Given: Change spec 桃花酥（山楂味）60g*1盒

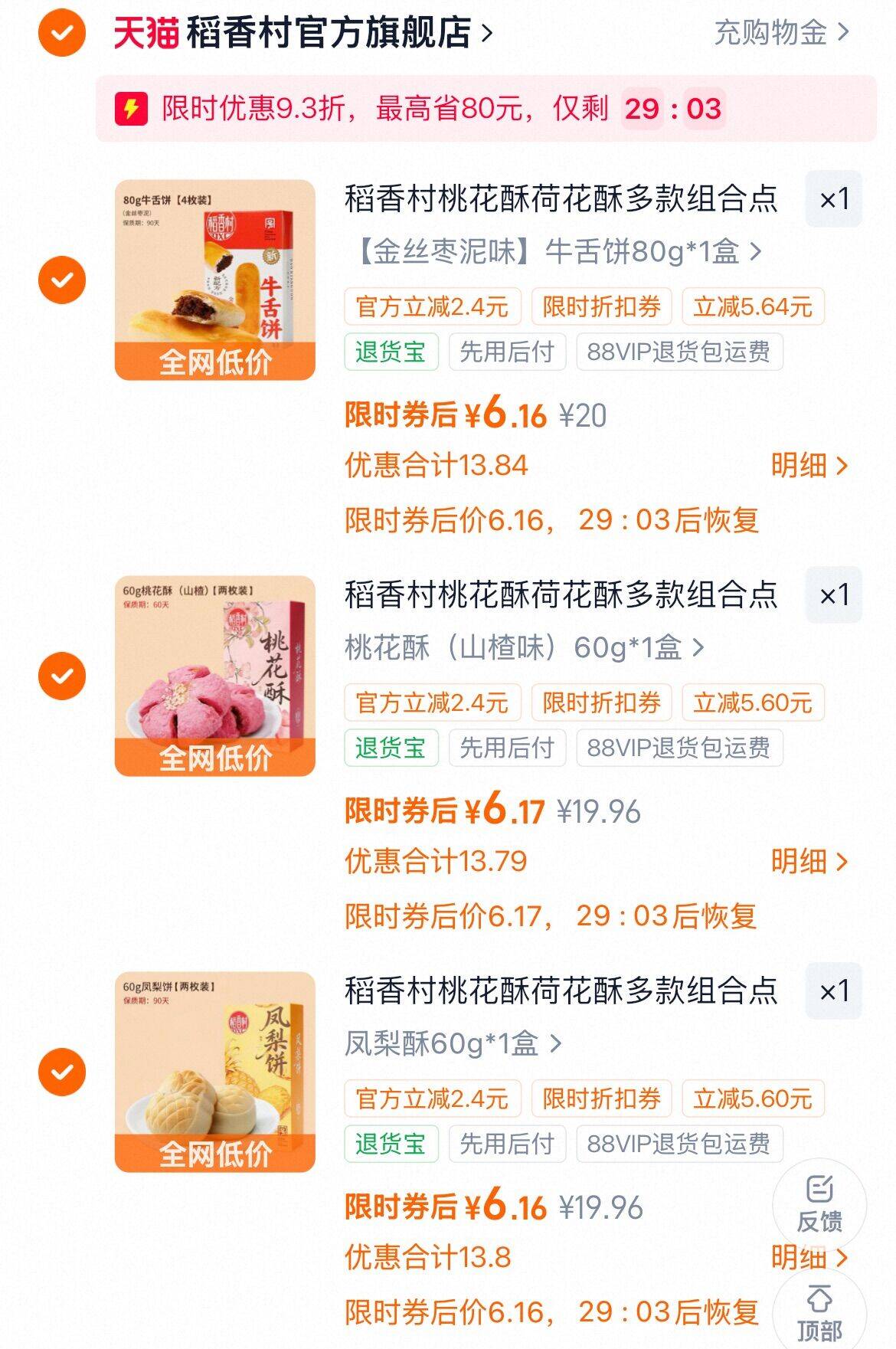Looking at the screenshot, I should [x=525, y=647].
